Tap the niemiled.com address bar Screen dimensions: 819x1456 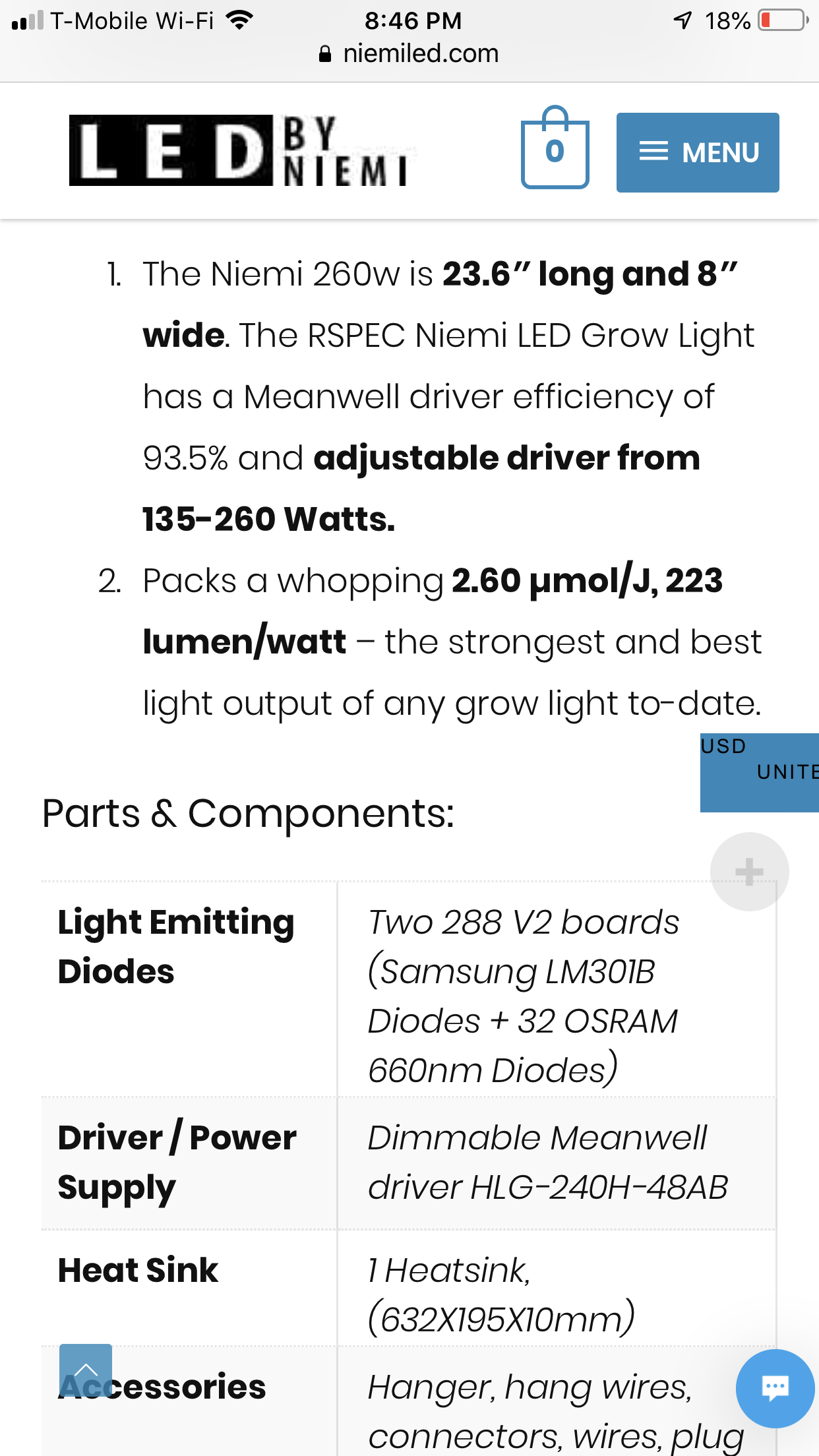[409, 53]
